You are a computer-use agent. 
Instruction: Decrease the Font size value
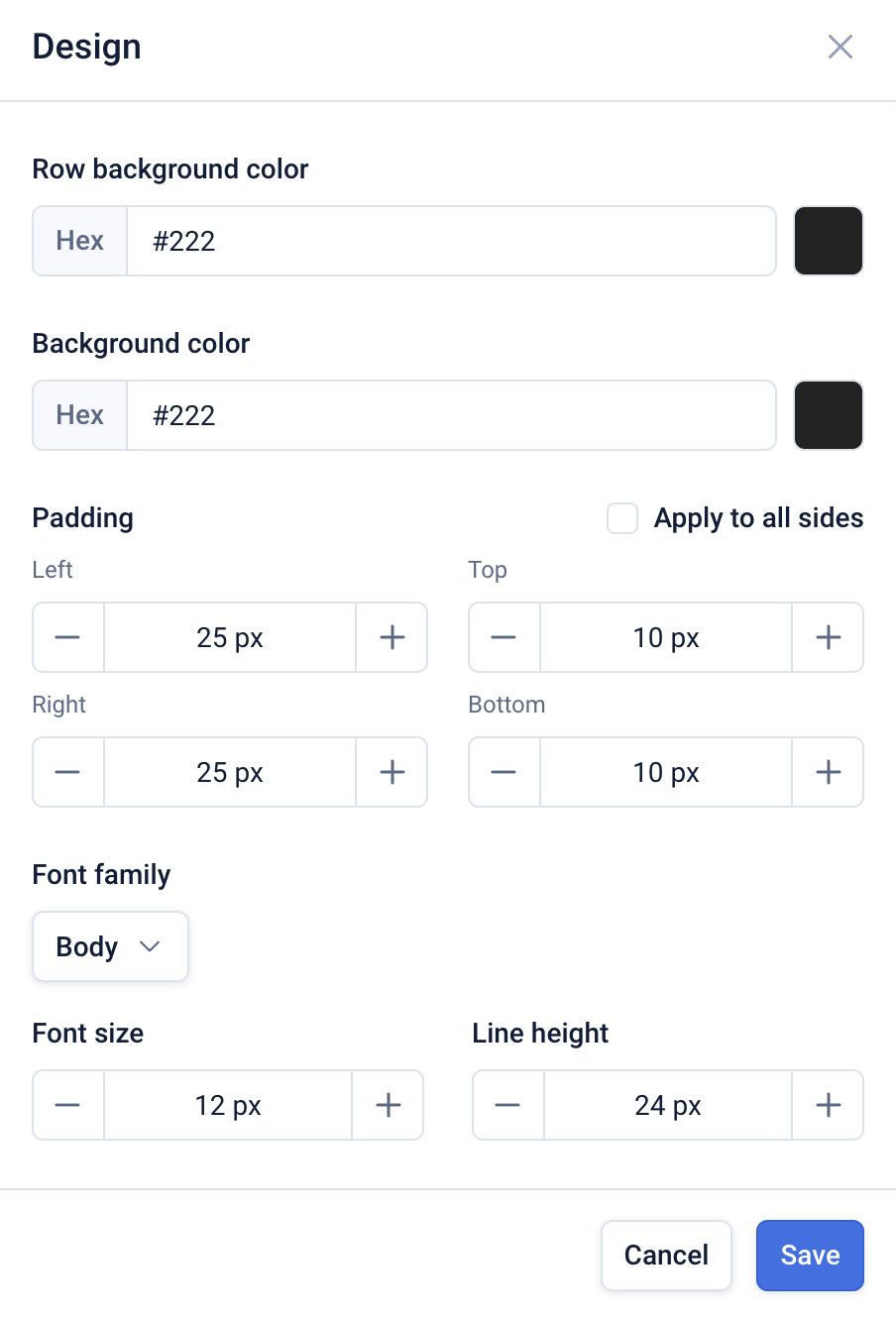coord(67,1105)
